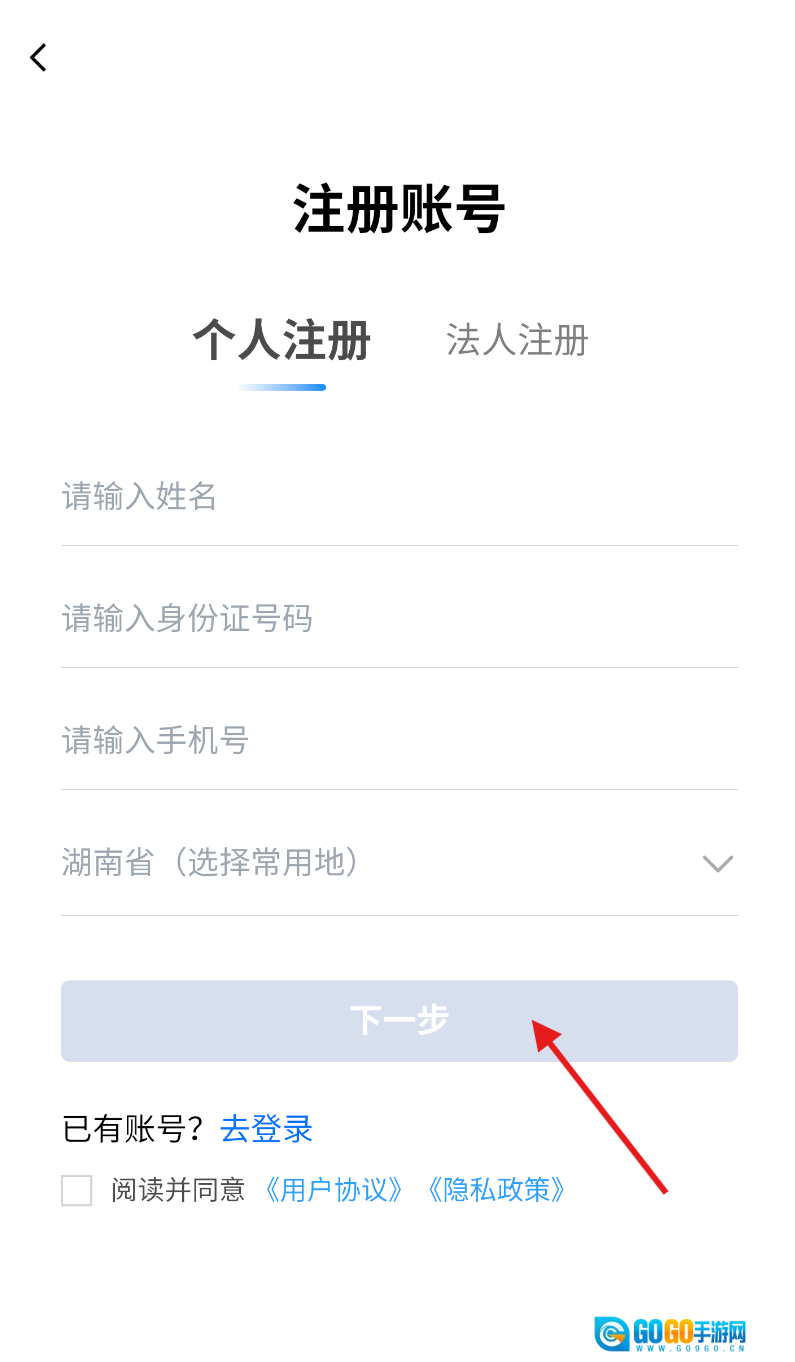Focus the 请输入姓名 name field

tap(398, 496)
